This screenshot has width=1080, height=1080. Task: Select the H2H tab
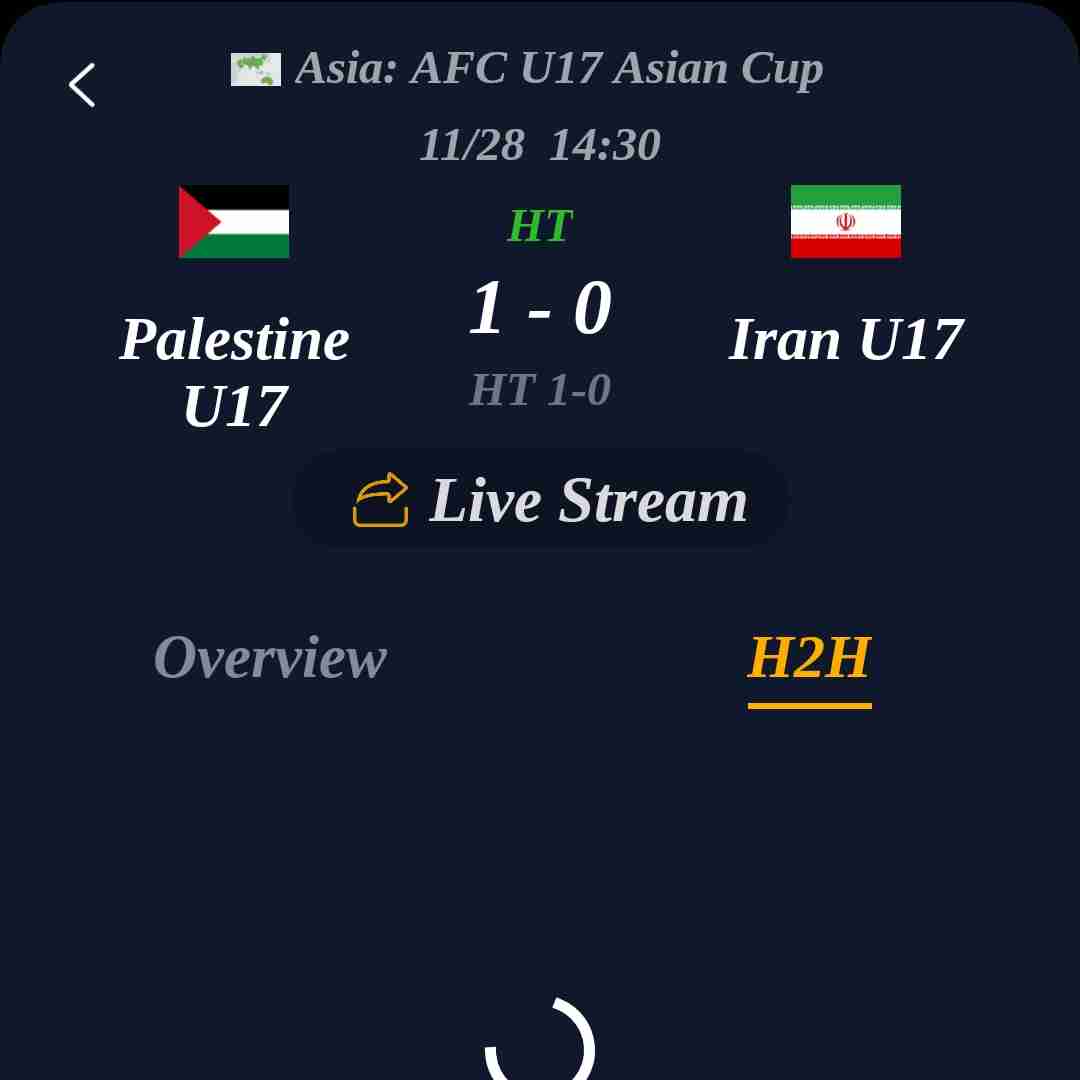click(x=809, y=658)
